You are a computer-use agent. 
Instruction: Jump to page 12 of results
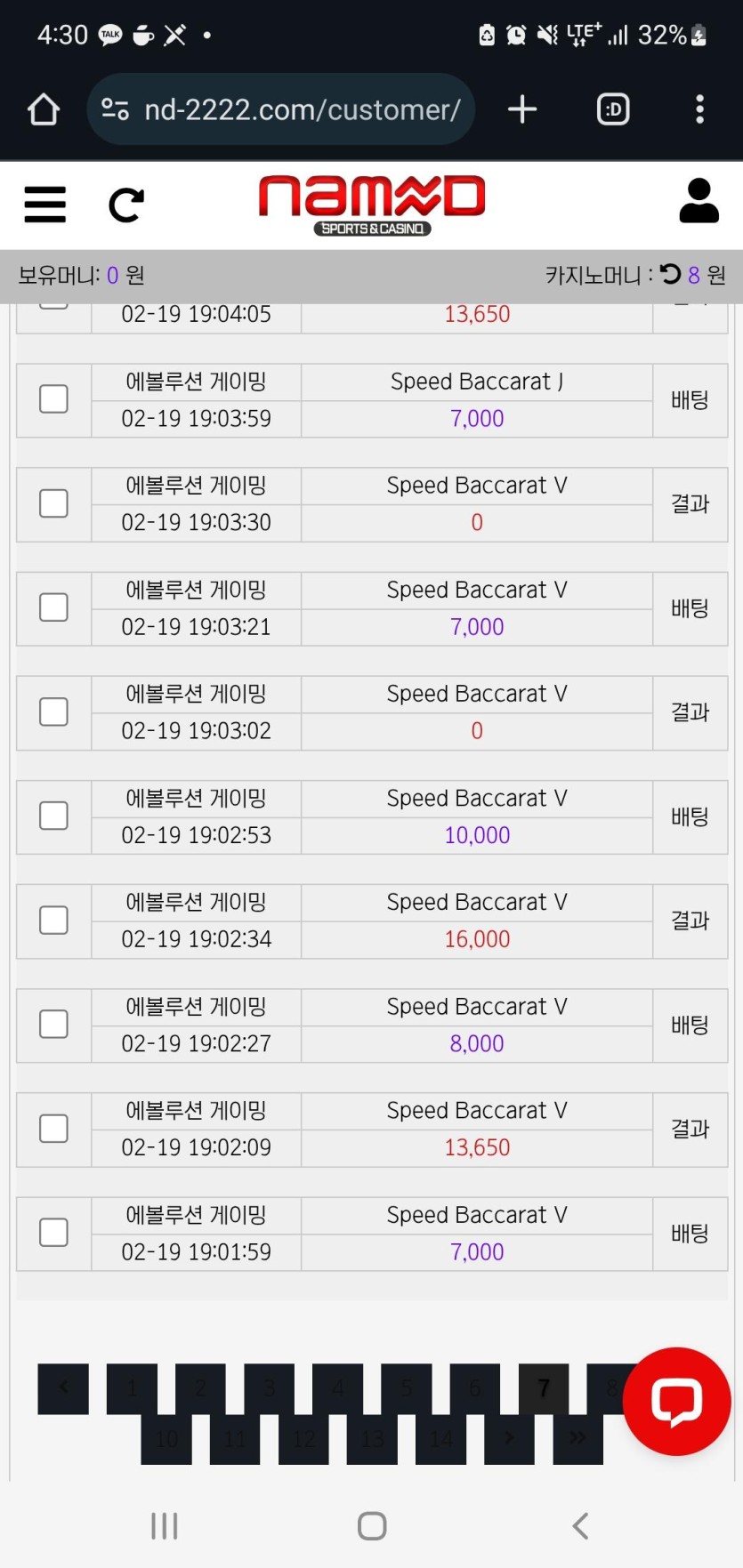pyautogui.click(x=303, y=1439)
